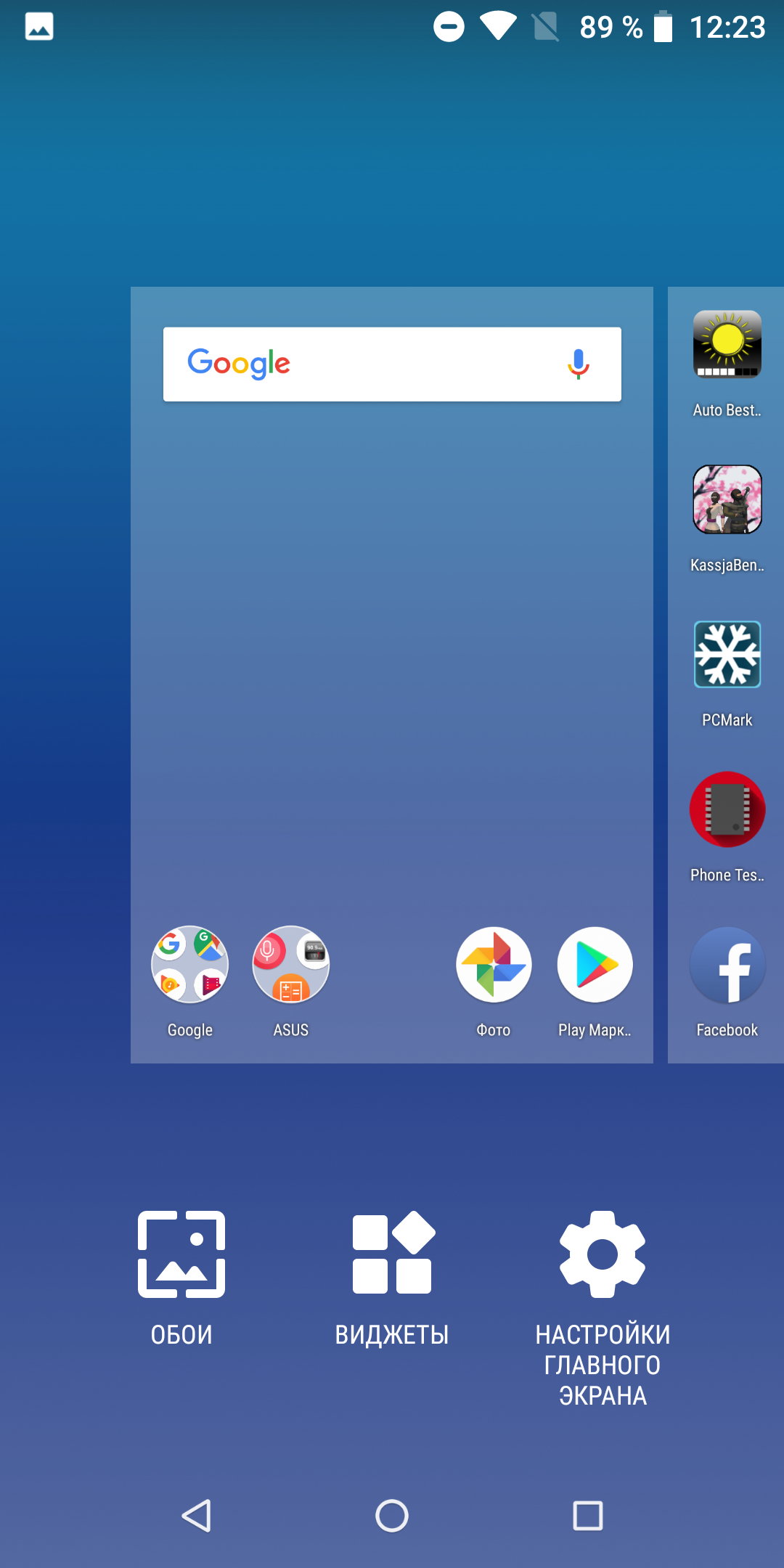
Task: Launch the Фото app
Action: tap(494, 981)
